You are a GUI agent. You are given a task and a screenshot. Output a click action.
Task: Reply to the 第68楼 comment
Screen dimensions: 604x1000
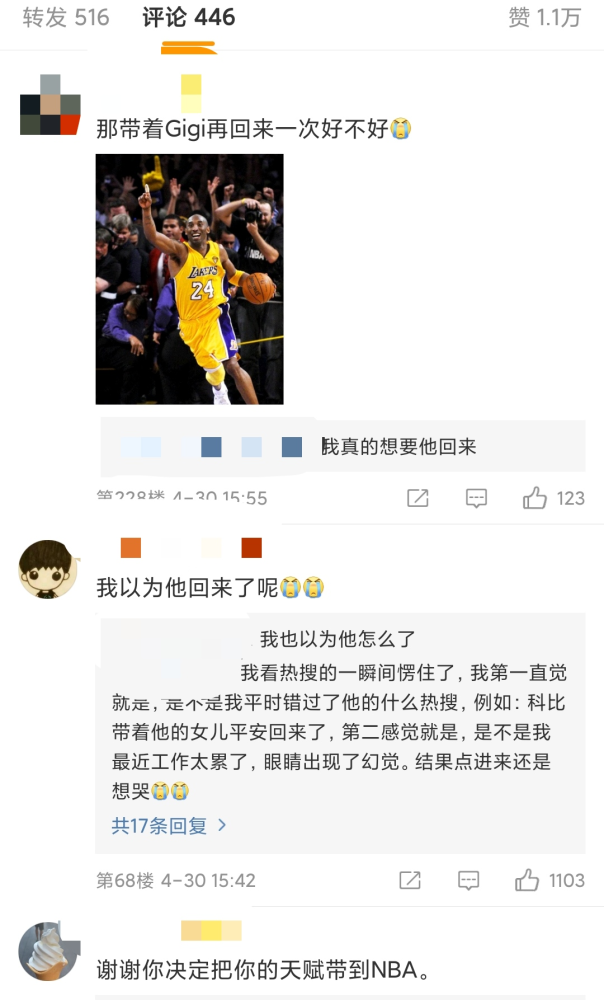(x=469, y=880)
